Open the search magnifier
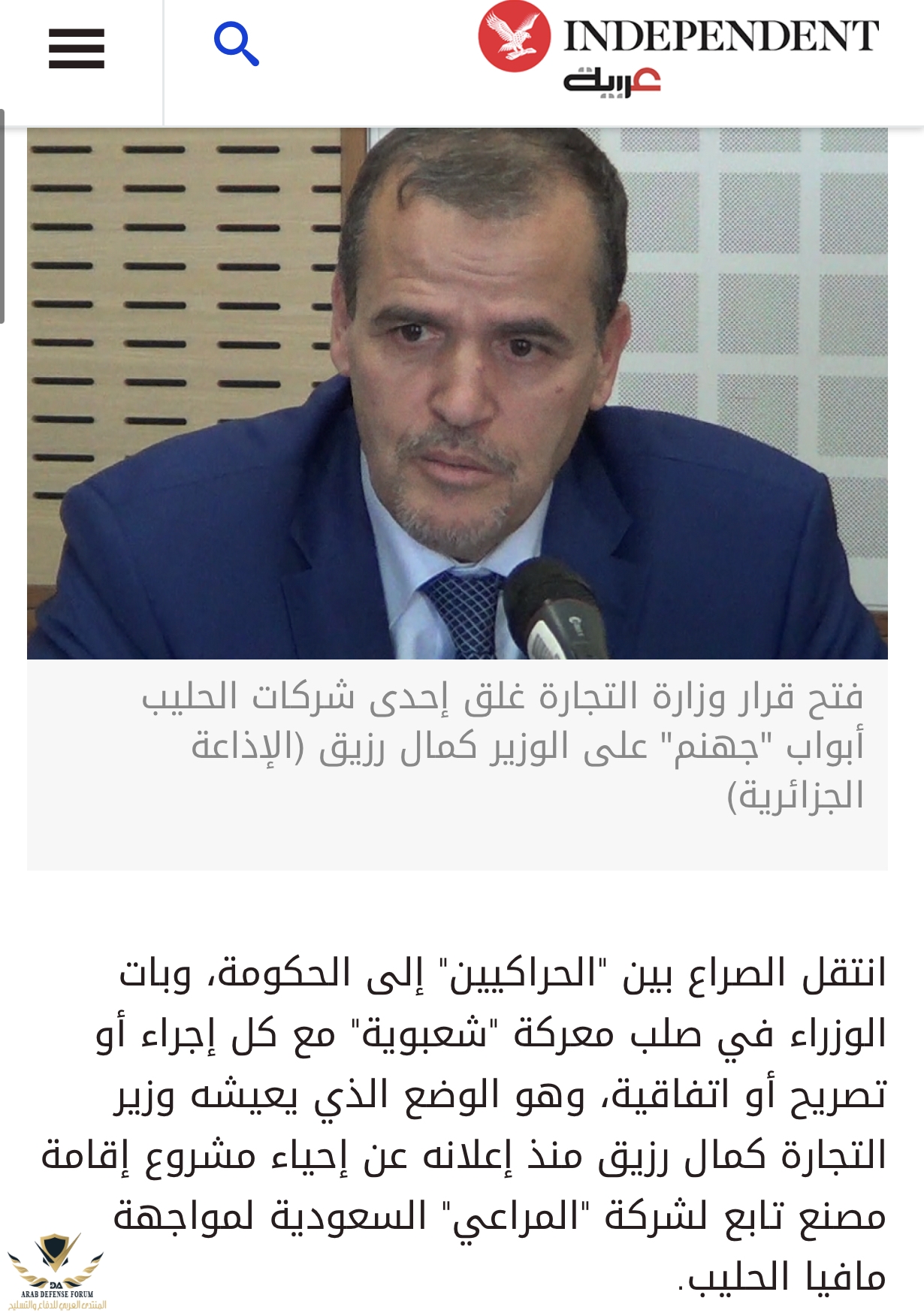Viewport: 924px width, 1313px height. 237,44
